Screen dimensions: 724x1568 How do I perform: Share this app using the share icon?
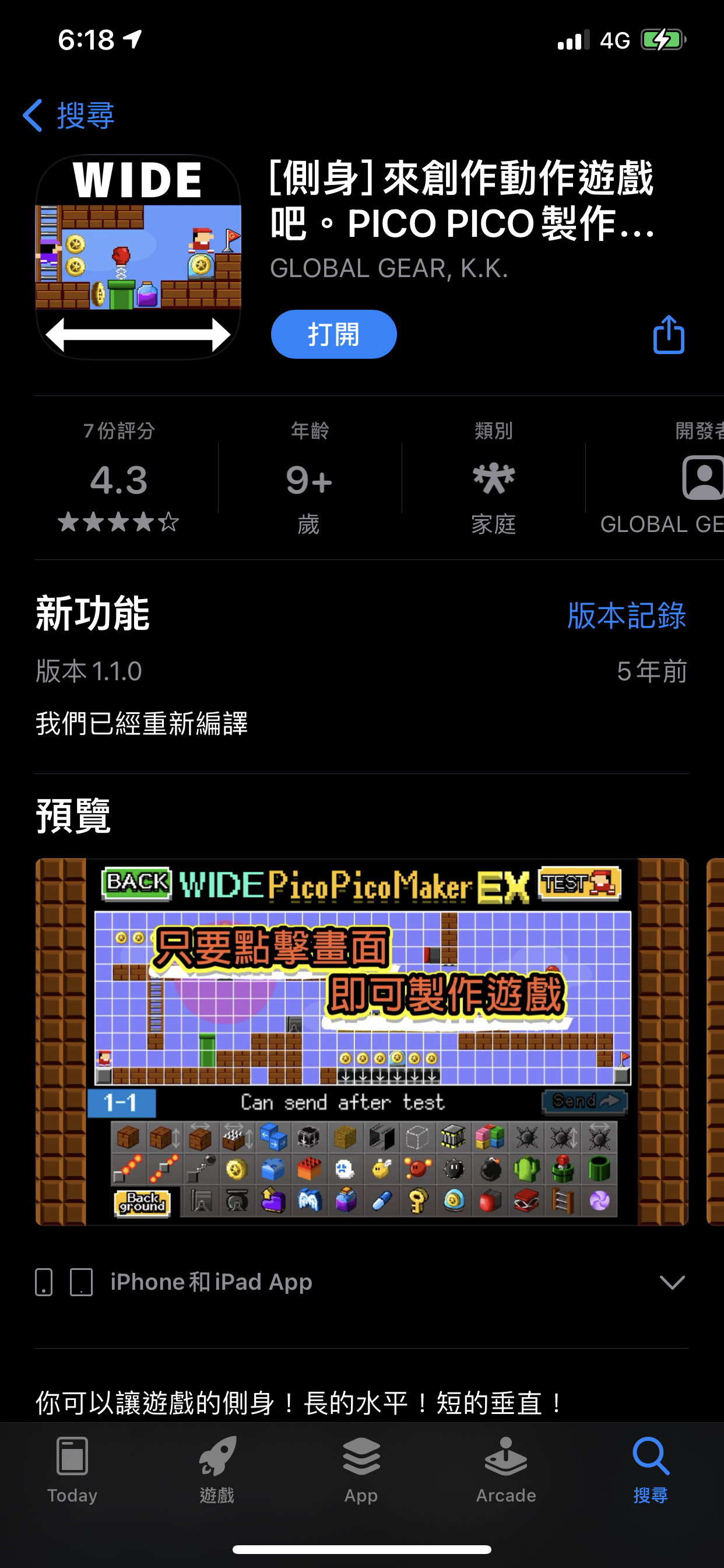pos(669,334)
